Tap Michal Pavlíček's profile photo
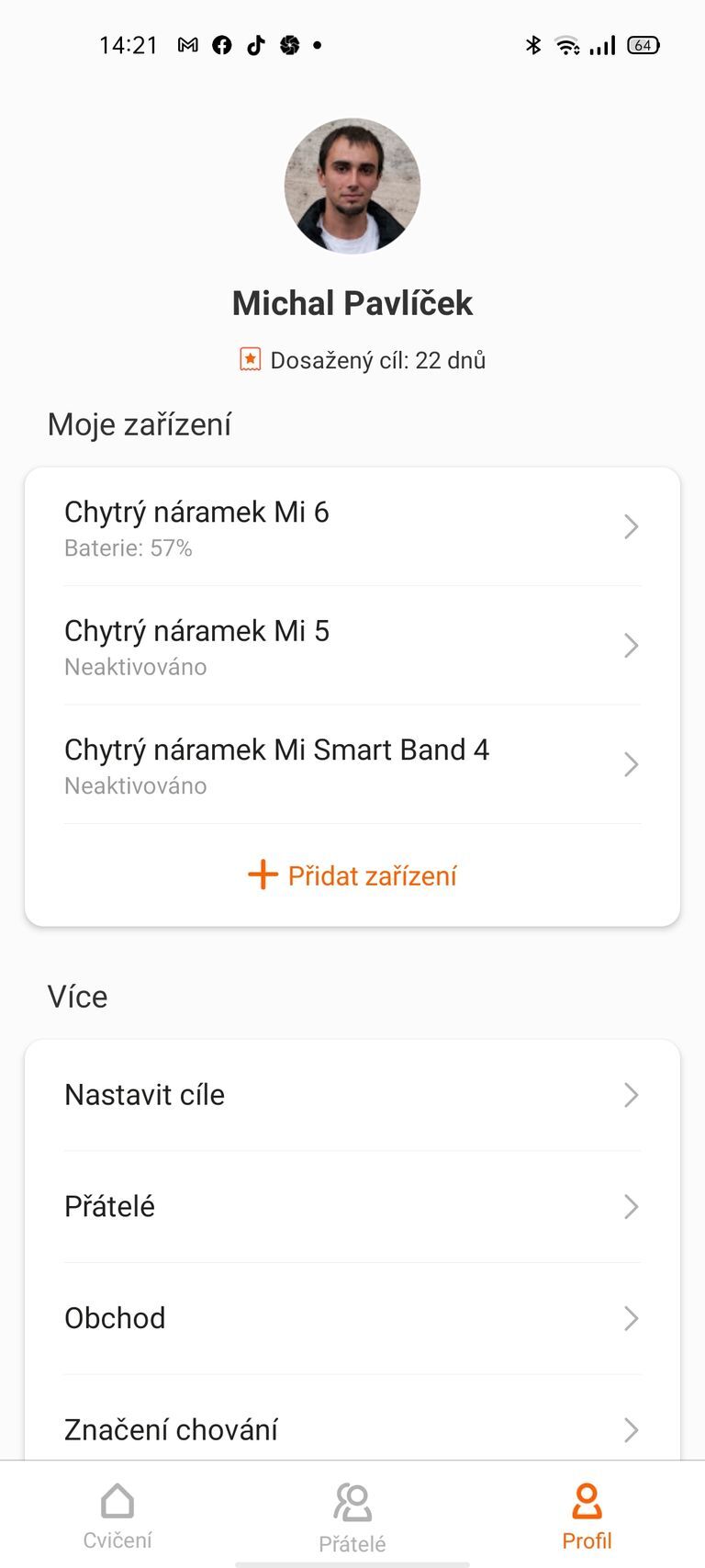Image resolution: width=705 pixels, height=1568 pixels. click(352, 186)
